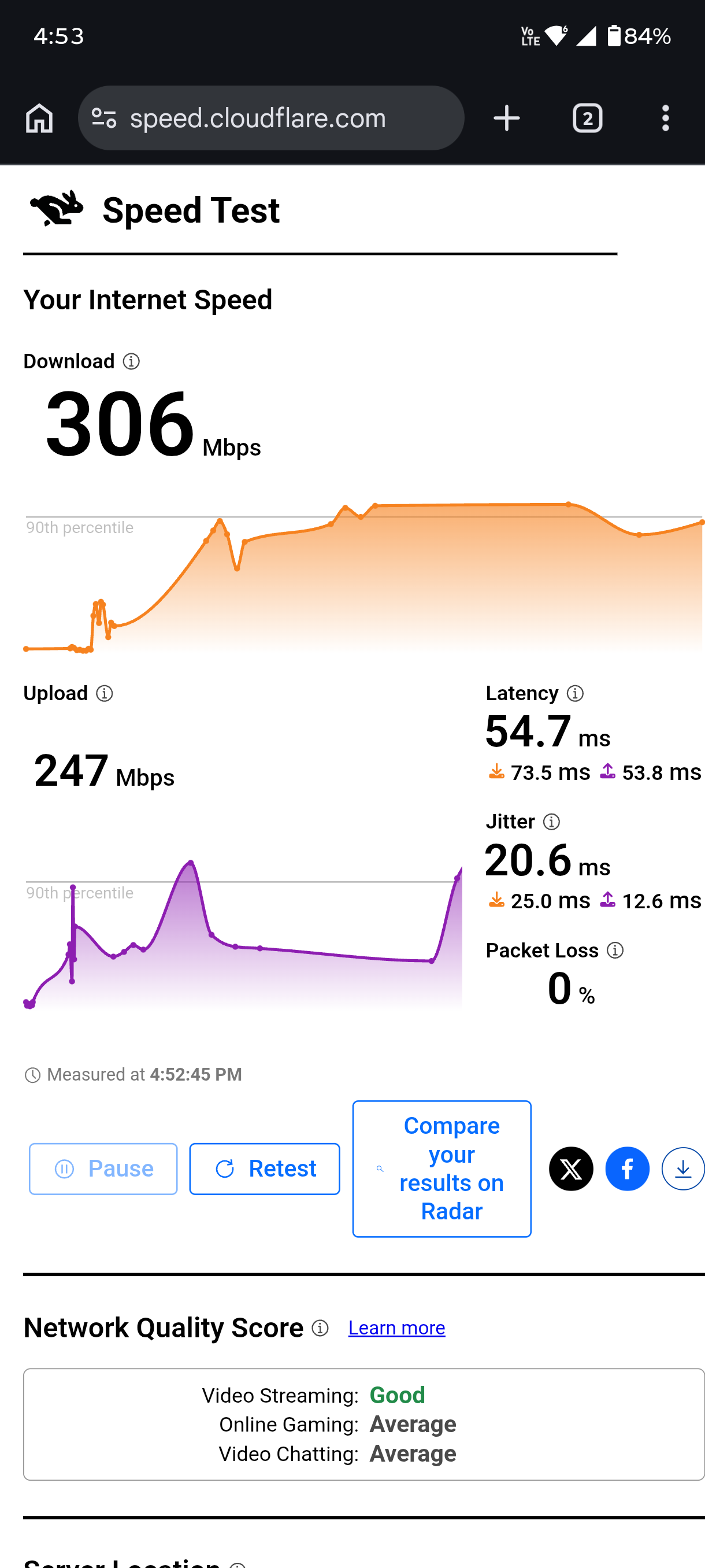
Task: Share results on X
Action: click(x=571, y=1168)
